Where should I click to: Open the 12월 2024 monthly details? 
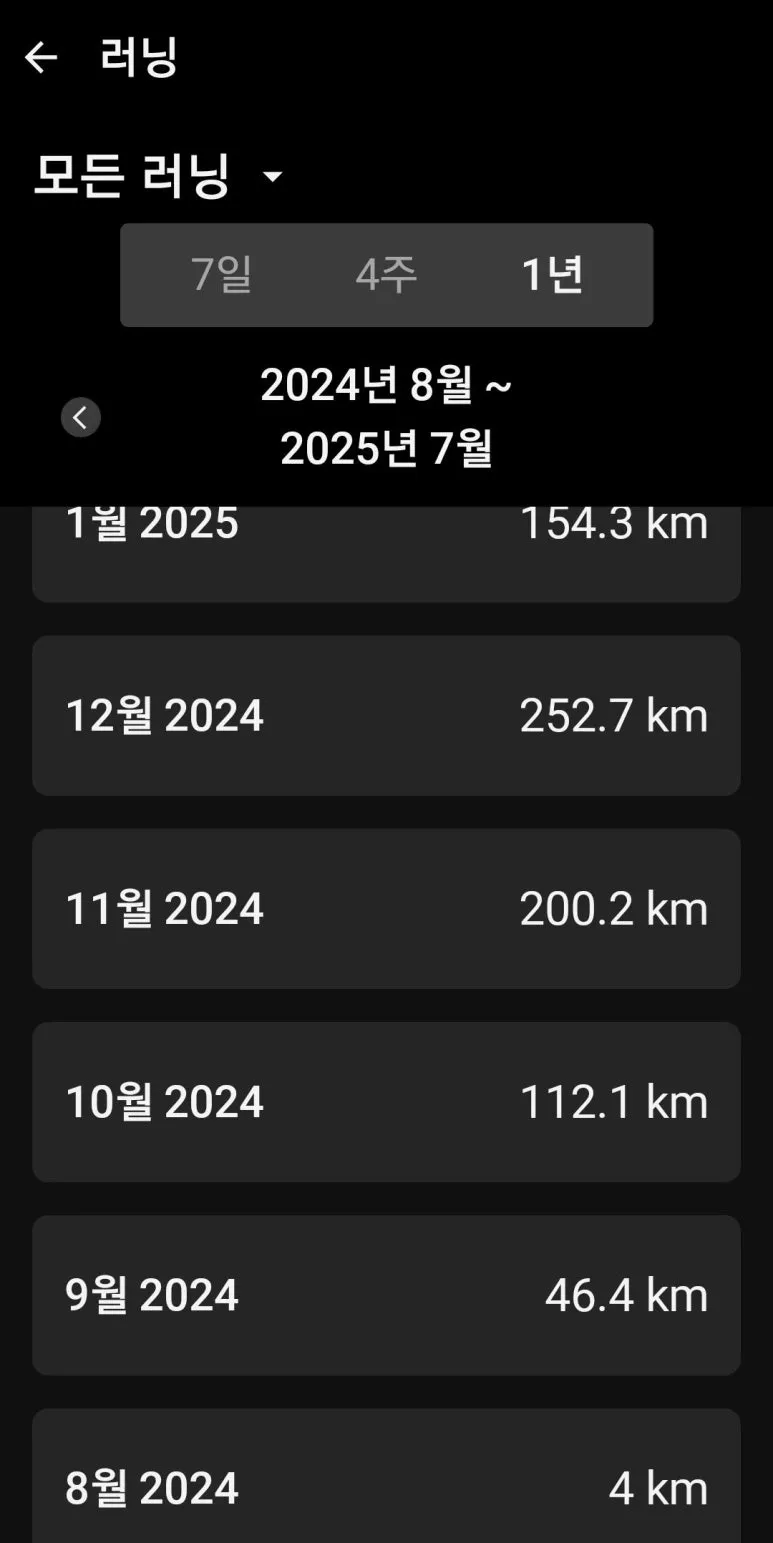coord(386,715)
